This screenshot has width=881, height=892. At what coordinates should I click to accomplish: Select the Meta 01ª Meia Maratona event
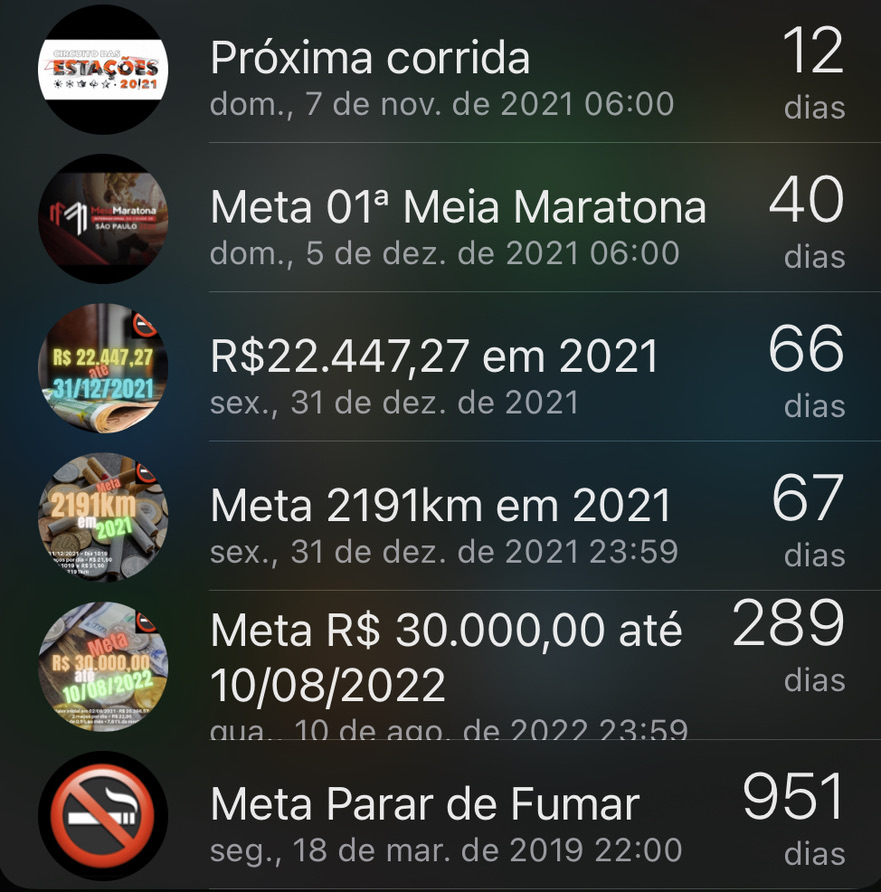pyautogui.click(x=457, y=222)
